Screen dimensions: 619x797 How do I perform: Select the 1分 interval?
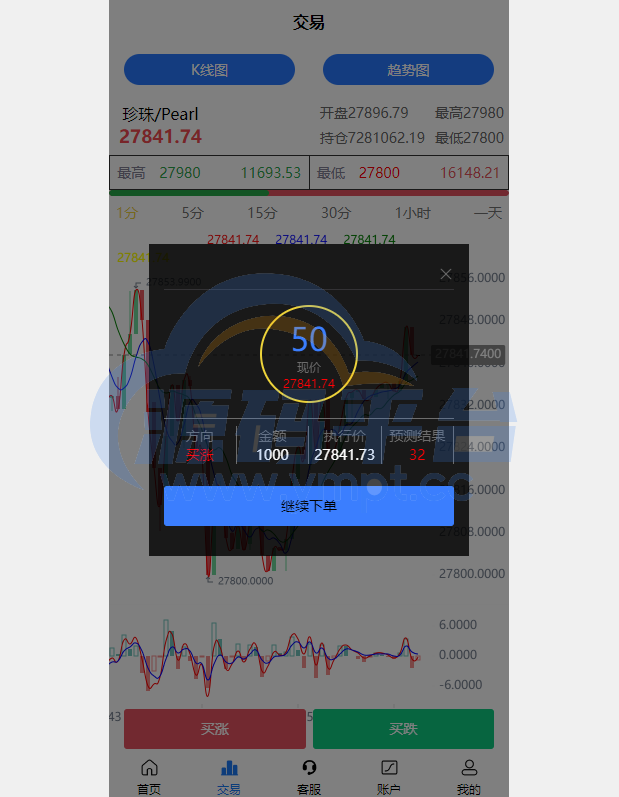click(126, 213)
